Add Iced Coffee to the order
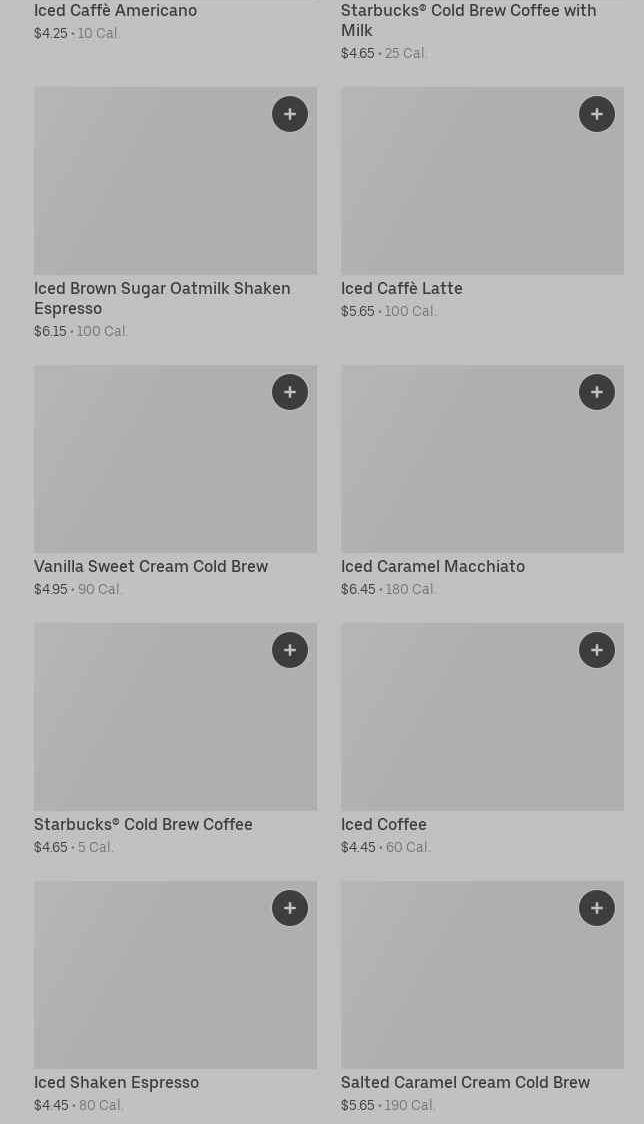The width and height of the screenshot is (644, 1124). pos(597,650)
